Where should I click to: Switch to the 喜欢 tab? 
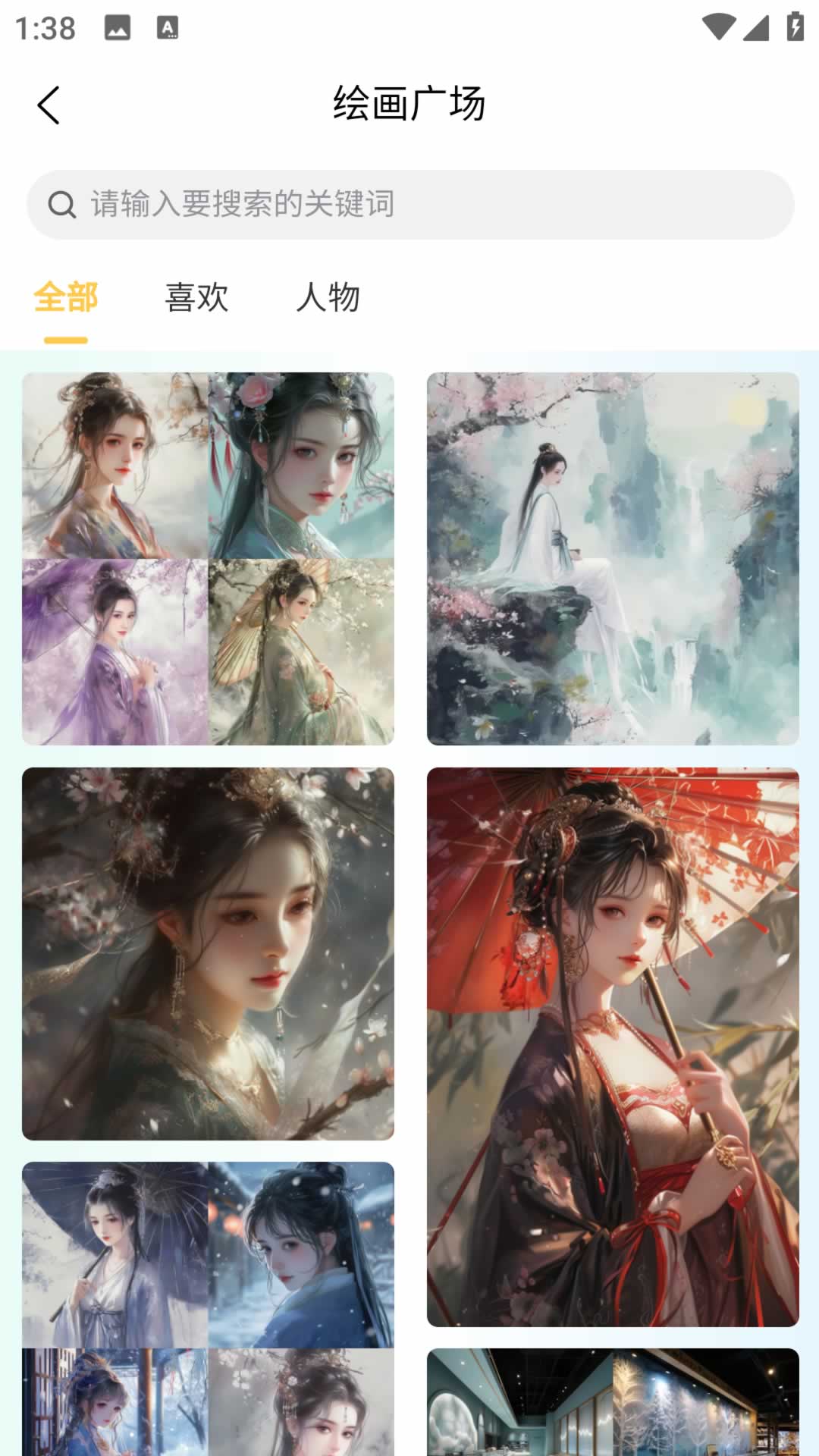tap(197, 297)
